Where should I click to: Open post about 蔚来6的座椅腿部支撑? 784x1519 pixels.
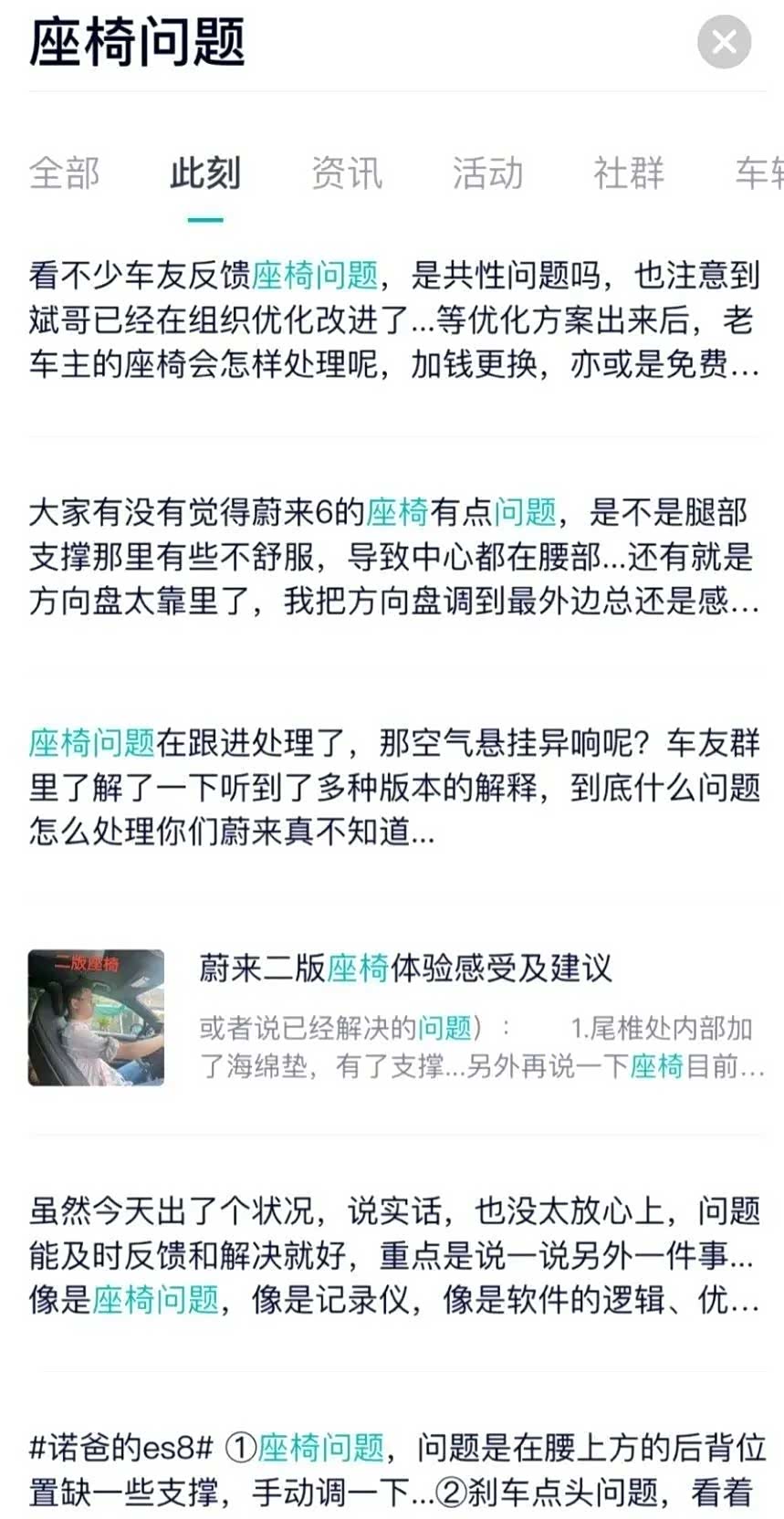point(392,556)
